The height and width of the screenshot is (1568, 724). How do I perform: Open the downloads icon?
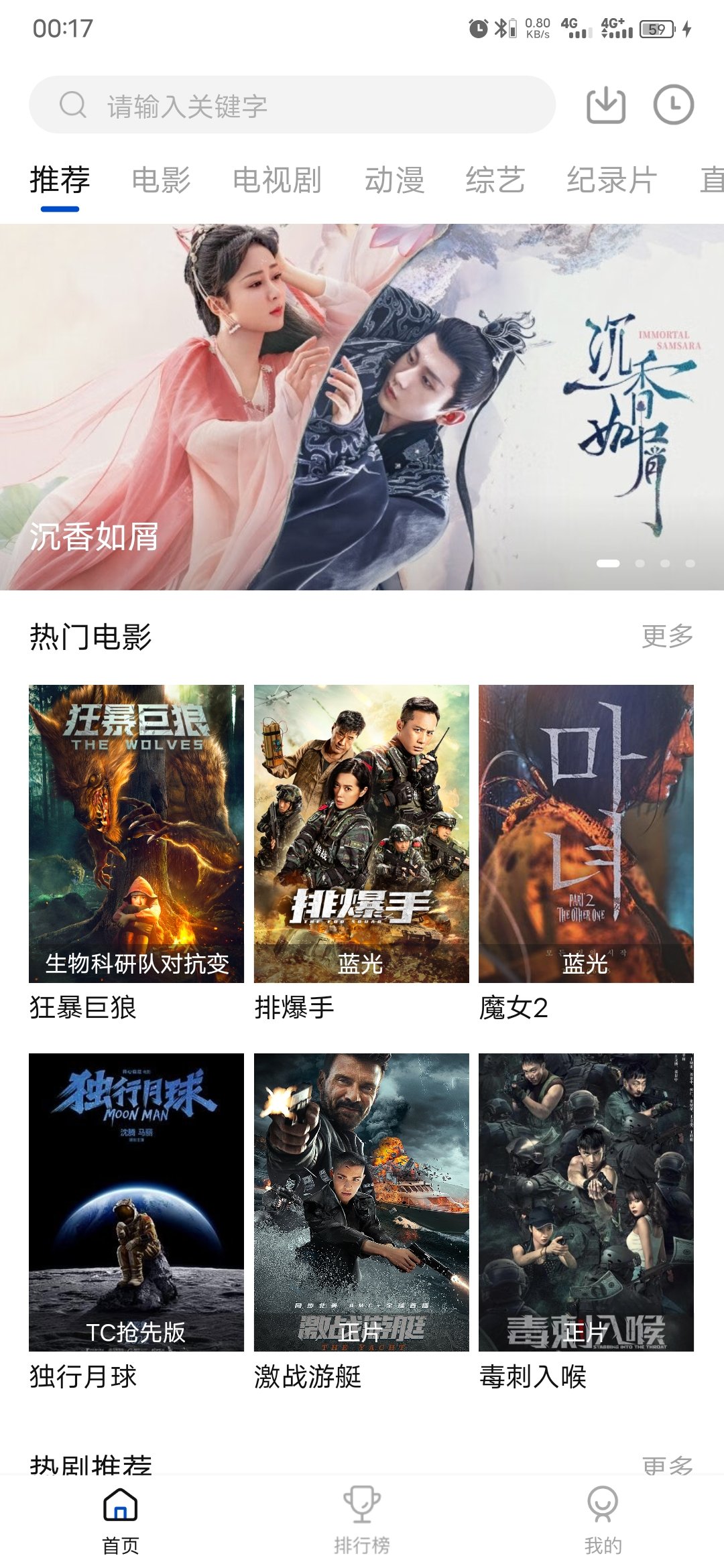[x=606, y=105]
